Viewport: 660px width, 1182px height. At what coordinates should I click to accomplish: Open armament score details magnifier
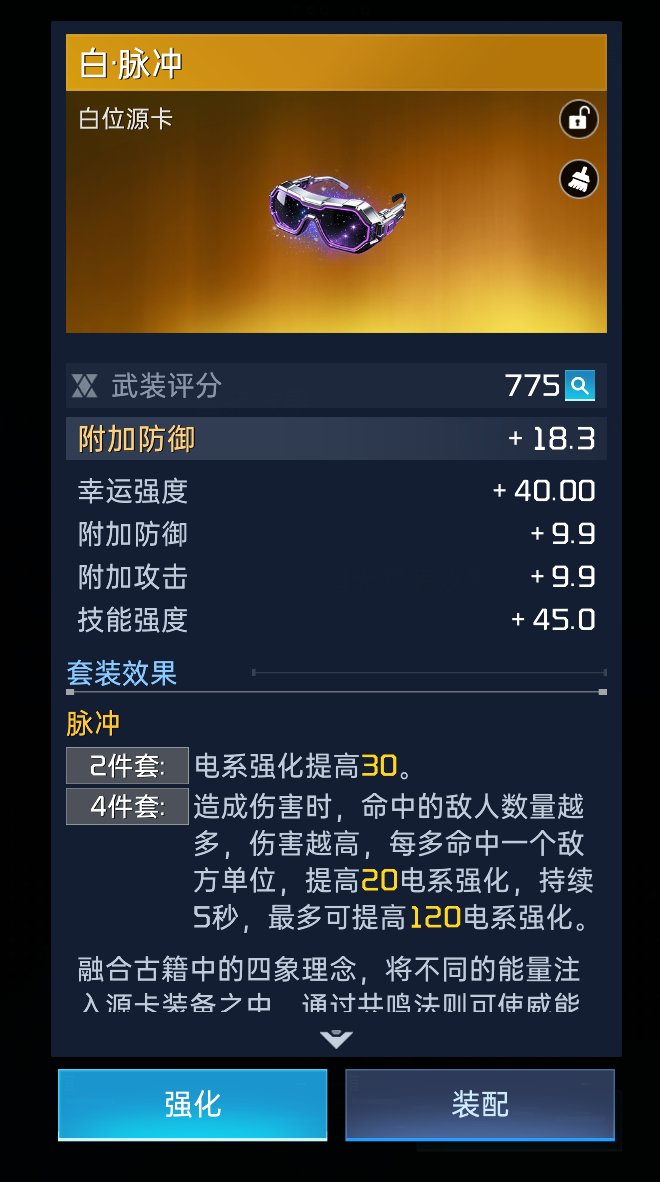pos(579,386)
